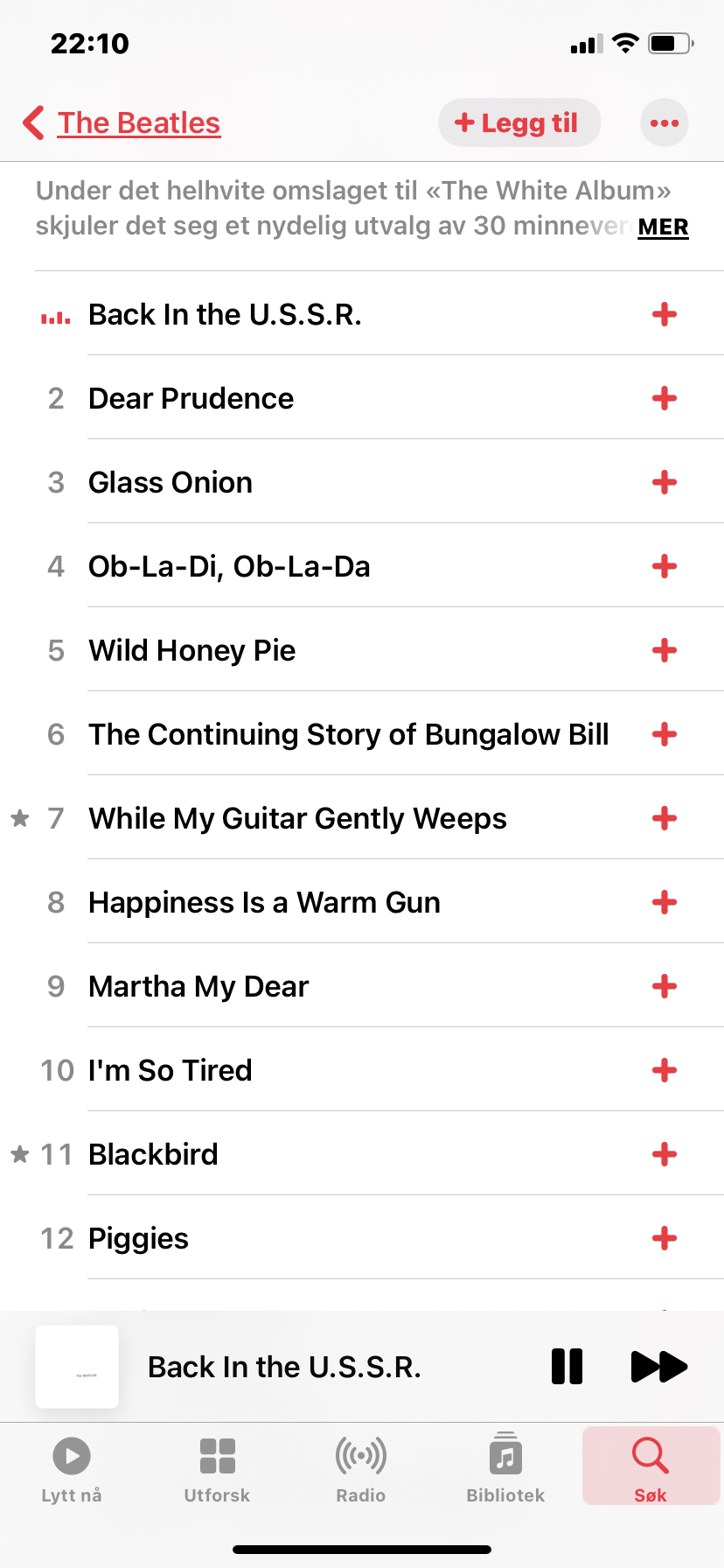Tap the Legg til button
Screen dimensions: 724x1568
point(519,122)
